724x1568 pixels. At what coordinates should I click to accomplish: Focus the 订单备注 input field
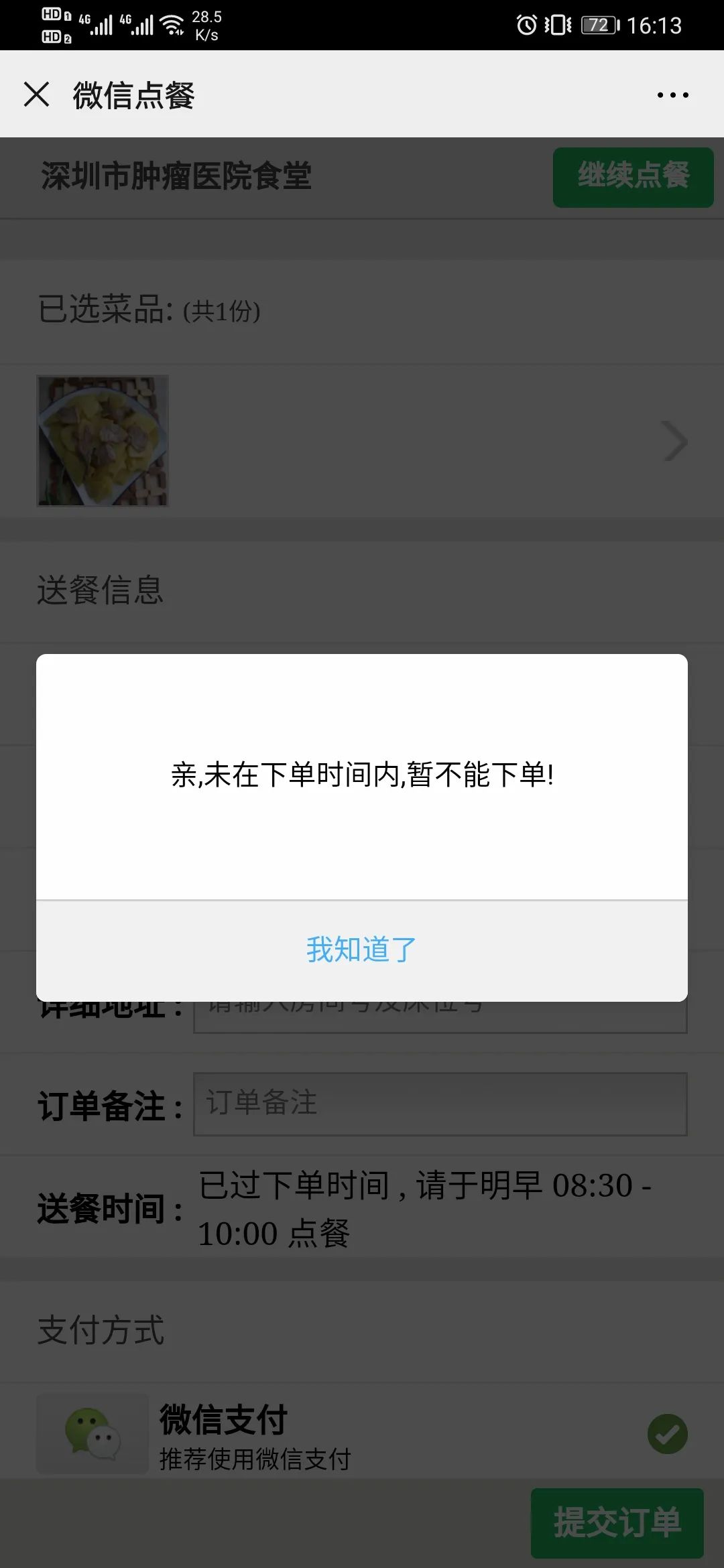tap(440, 1104)
